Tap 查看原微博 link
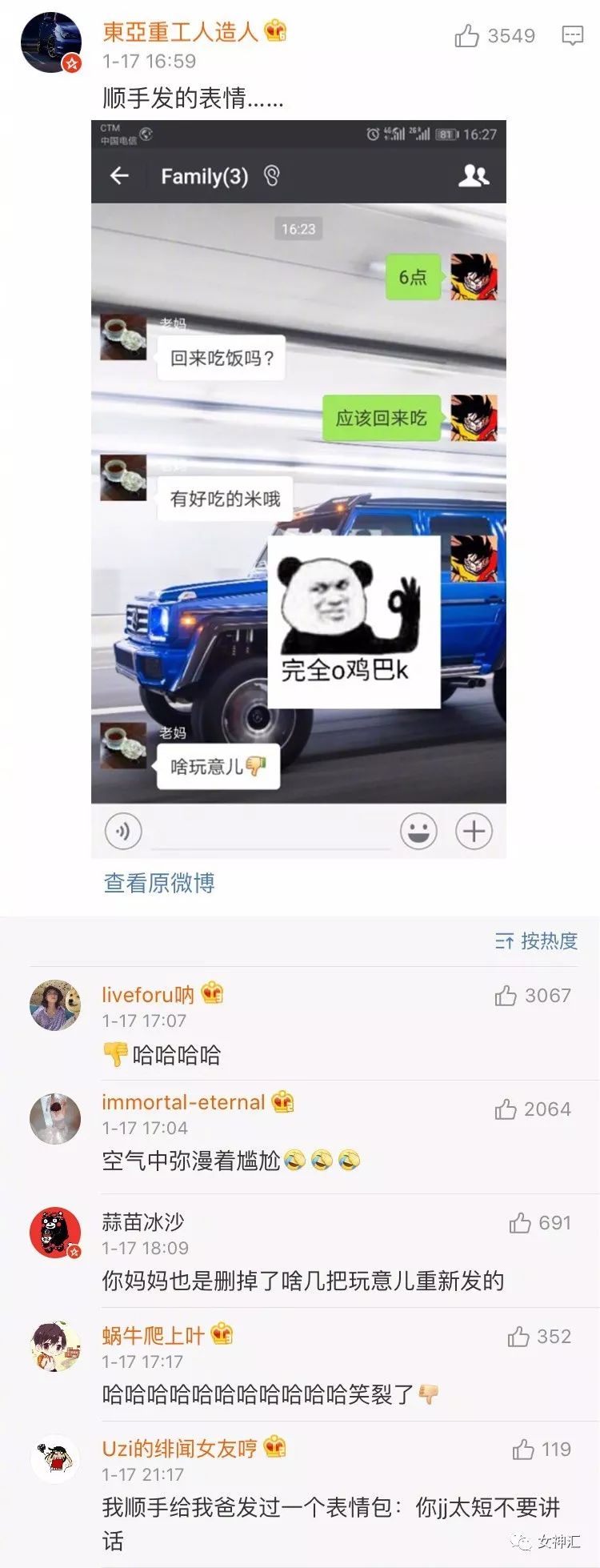The width and height of the screenshot is (600, 1568). pos(159,883)
